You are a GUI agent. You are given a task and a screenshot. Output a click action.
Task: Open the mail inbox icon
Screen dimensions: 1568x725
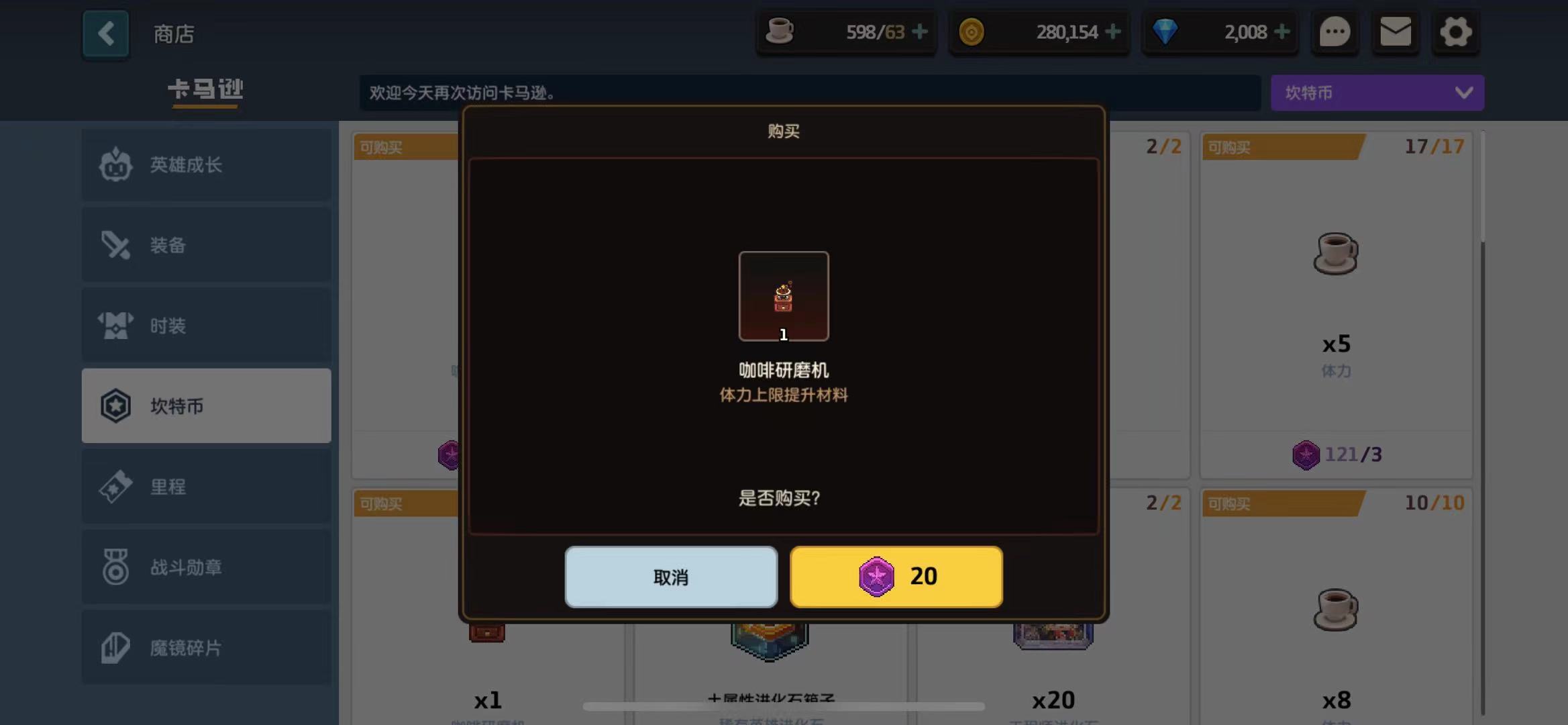tap(1395, 32)
